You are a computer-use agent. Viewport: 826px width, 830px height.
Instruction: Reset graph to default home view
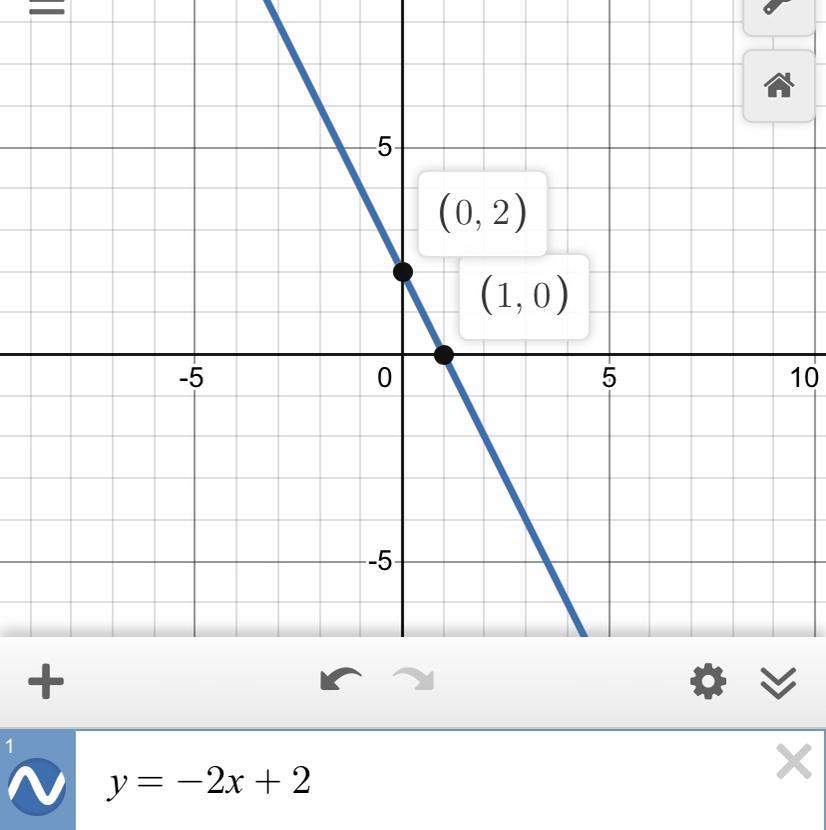779,85
